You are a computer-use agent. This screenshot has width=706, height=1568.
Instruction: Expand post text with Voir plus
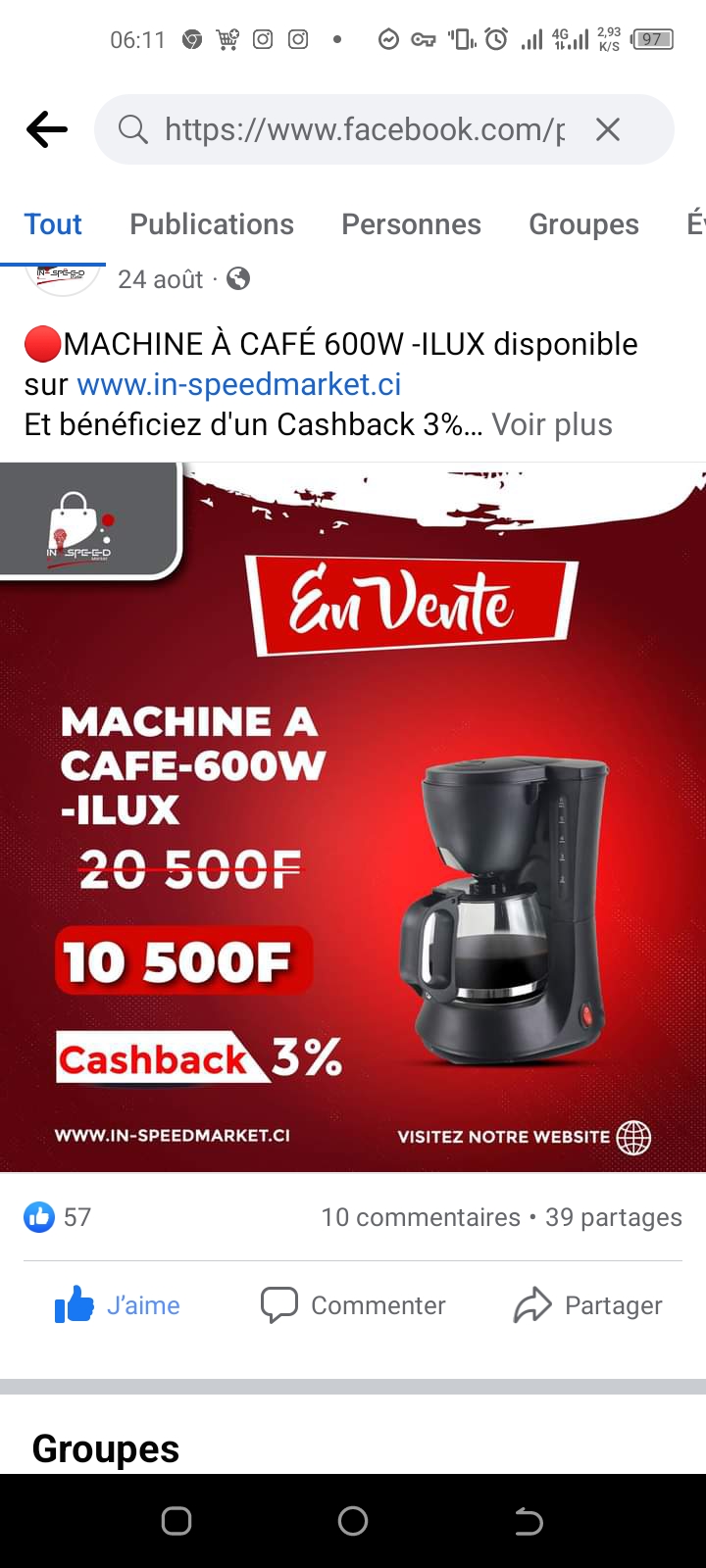tap(552, 424)
